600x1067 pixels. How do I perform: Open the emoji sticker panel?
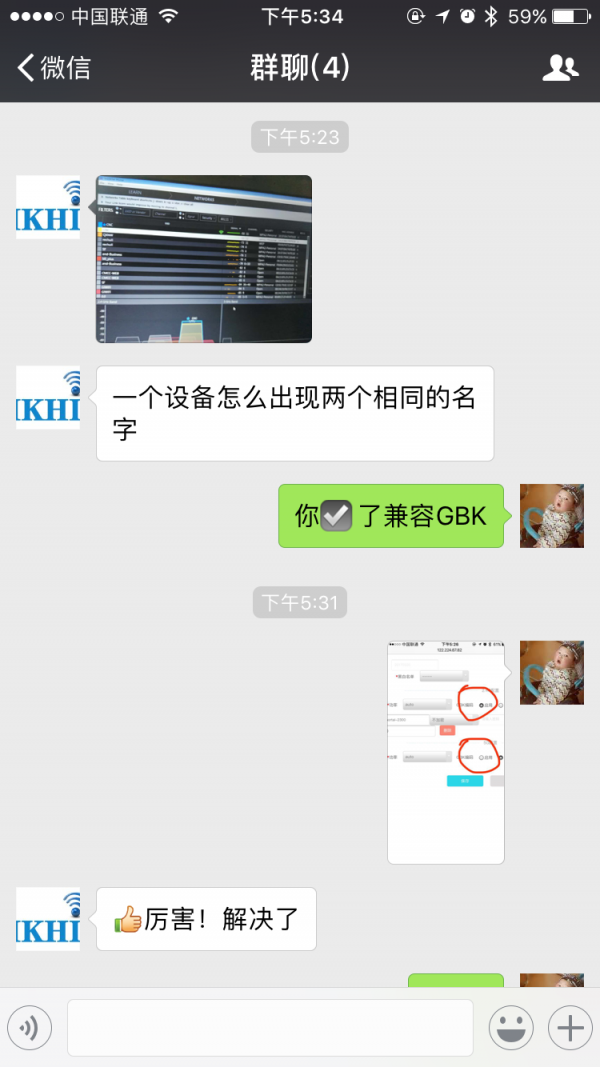click(510, 1027)
